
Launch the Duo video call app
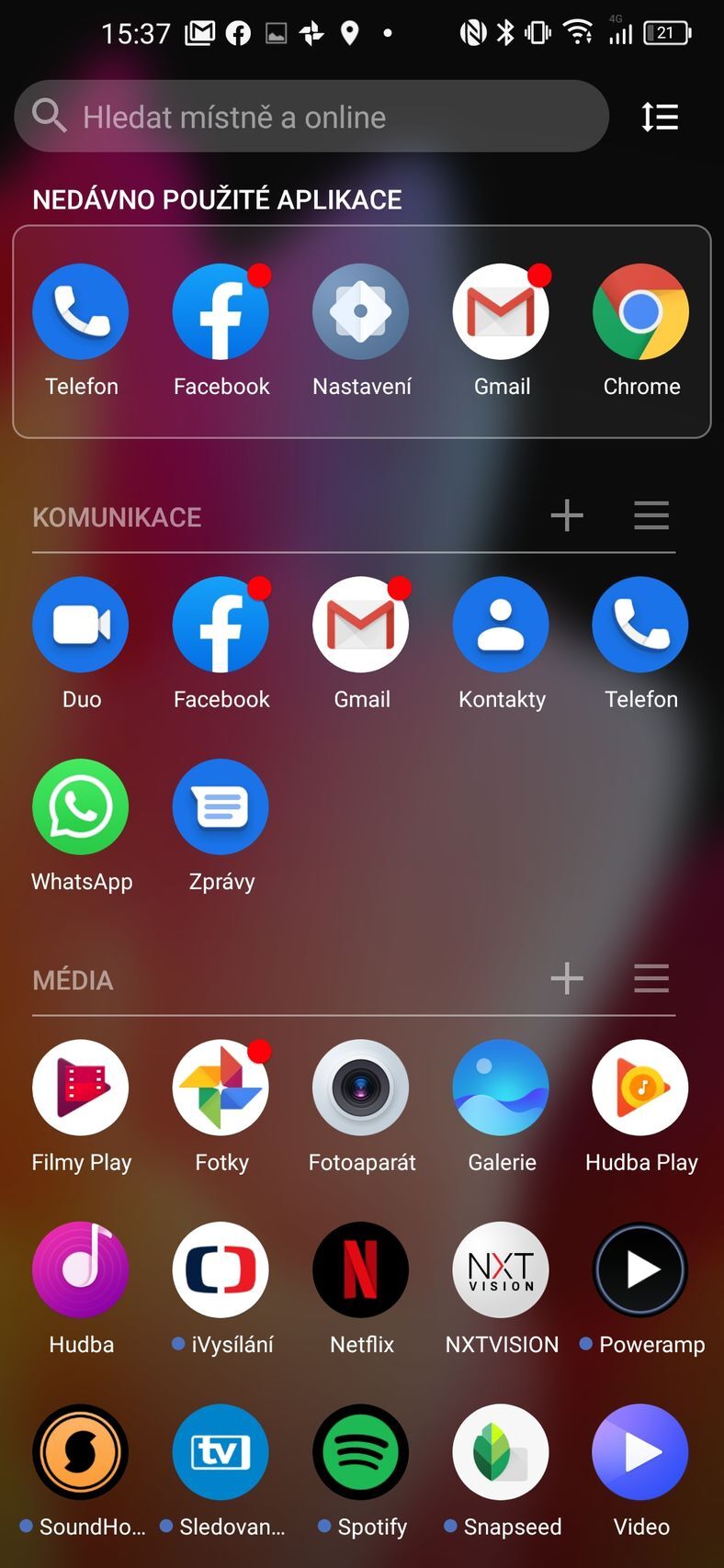(81, 624)
